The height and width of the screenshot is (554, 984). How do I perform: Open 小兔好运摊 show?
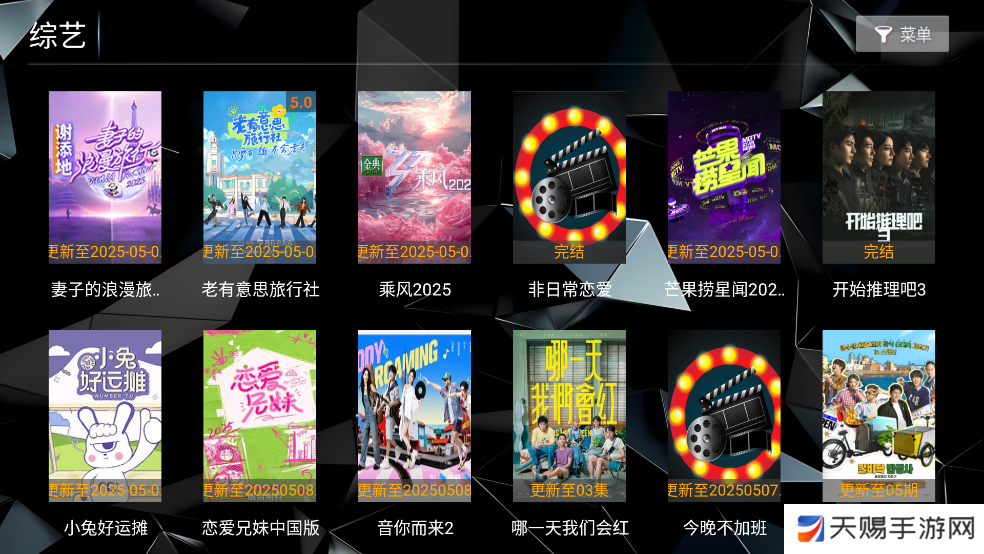click(x=105, y=416)
